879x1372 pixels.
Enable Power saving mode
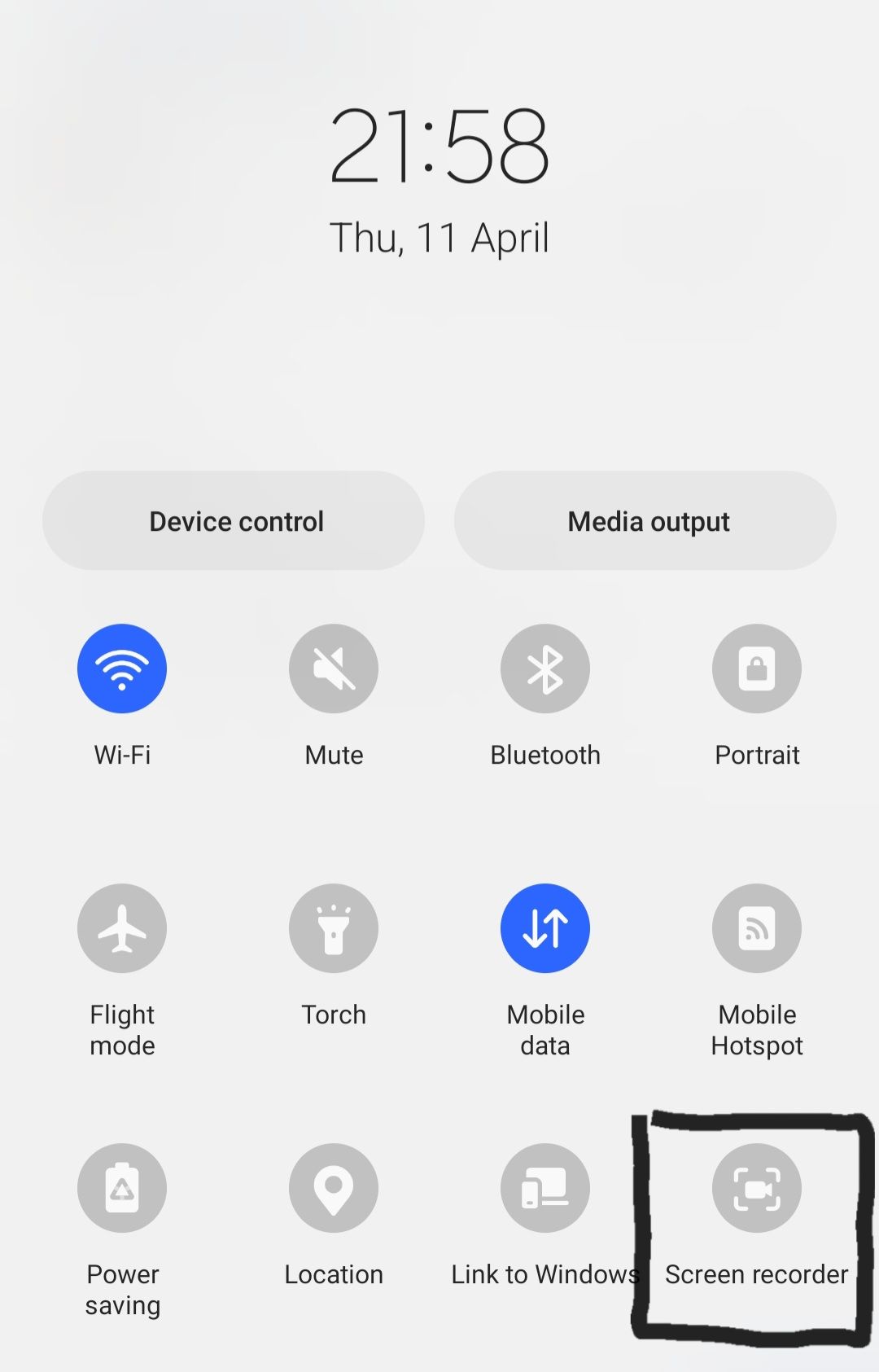click(x=122, y=1188)
